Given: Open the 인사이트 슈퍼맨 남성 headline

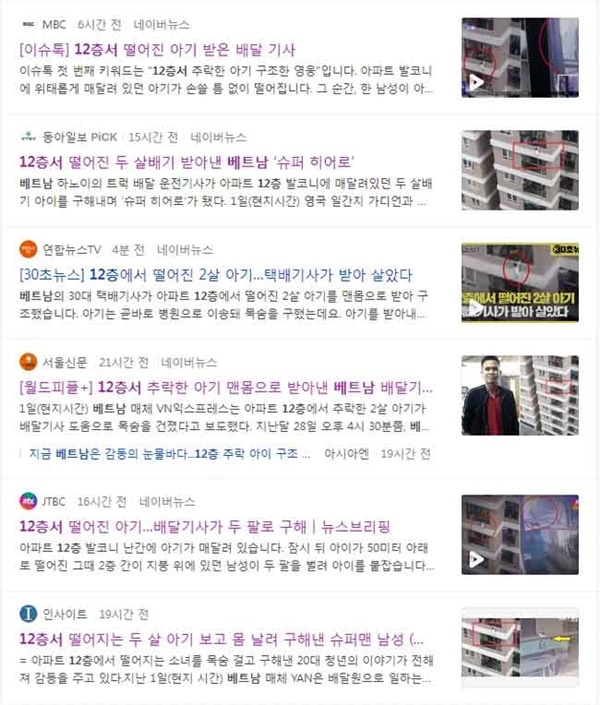Looking at the screenshot, I should [x=220, y=637].
